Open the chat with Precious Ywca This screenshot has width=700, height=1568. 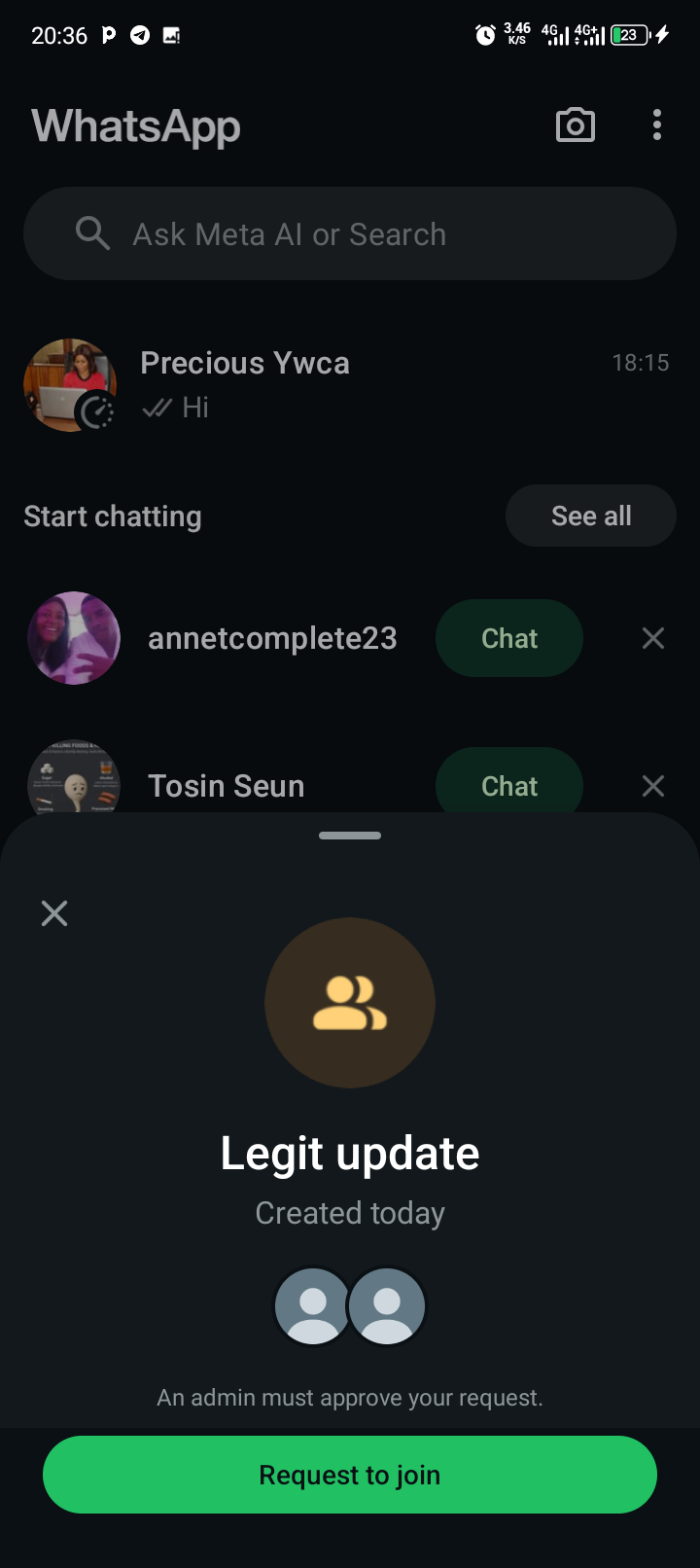389,384
